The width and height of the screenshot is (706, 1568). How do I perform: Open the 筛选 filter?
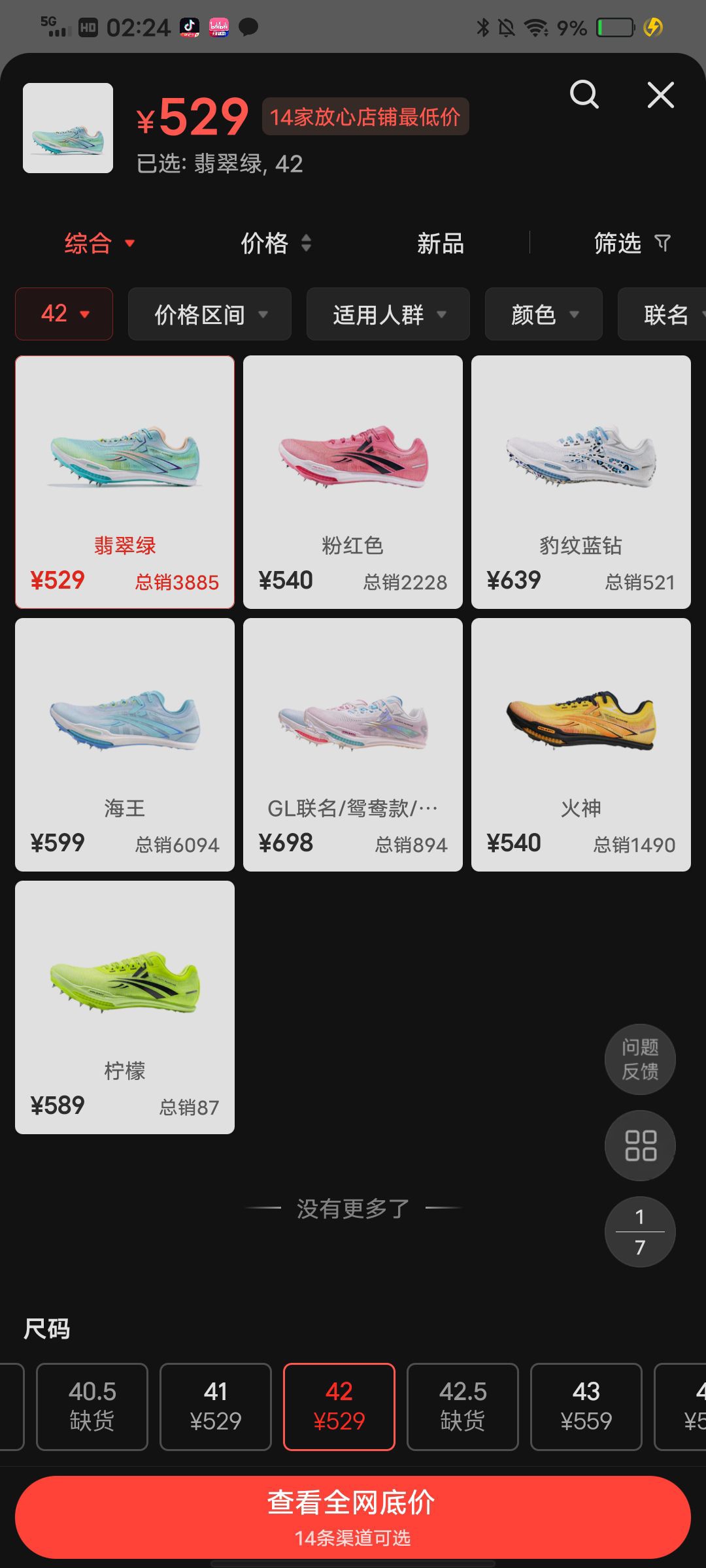(631, 244)
